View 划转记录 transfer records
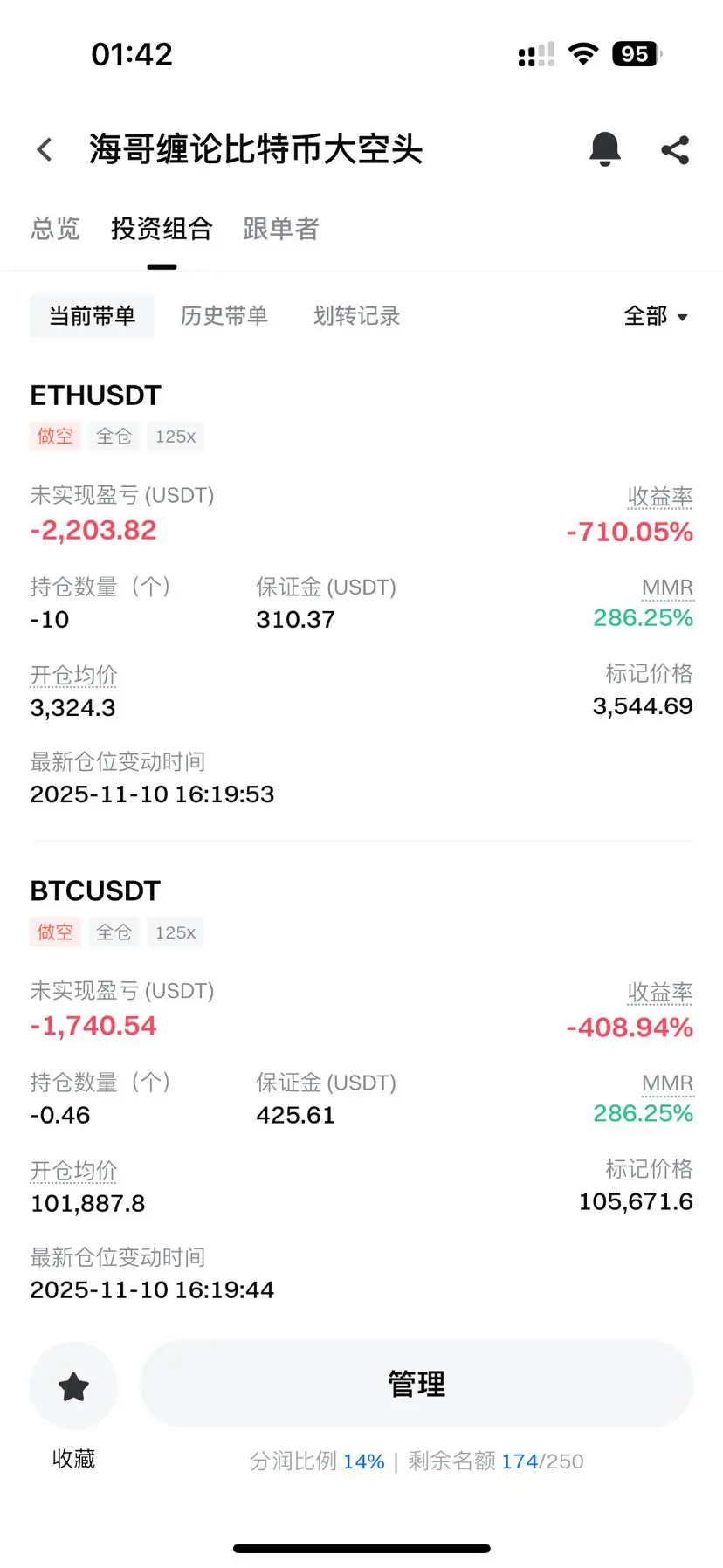The image size is (723, 1568). pyautogui.click(x=356, y=316)
